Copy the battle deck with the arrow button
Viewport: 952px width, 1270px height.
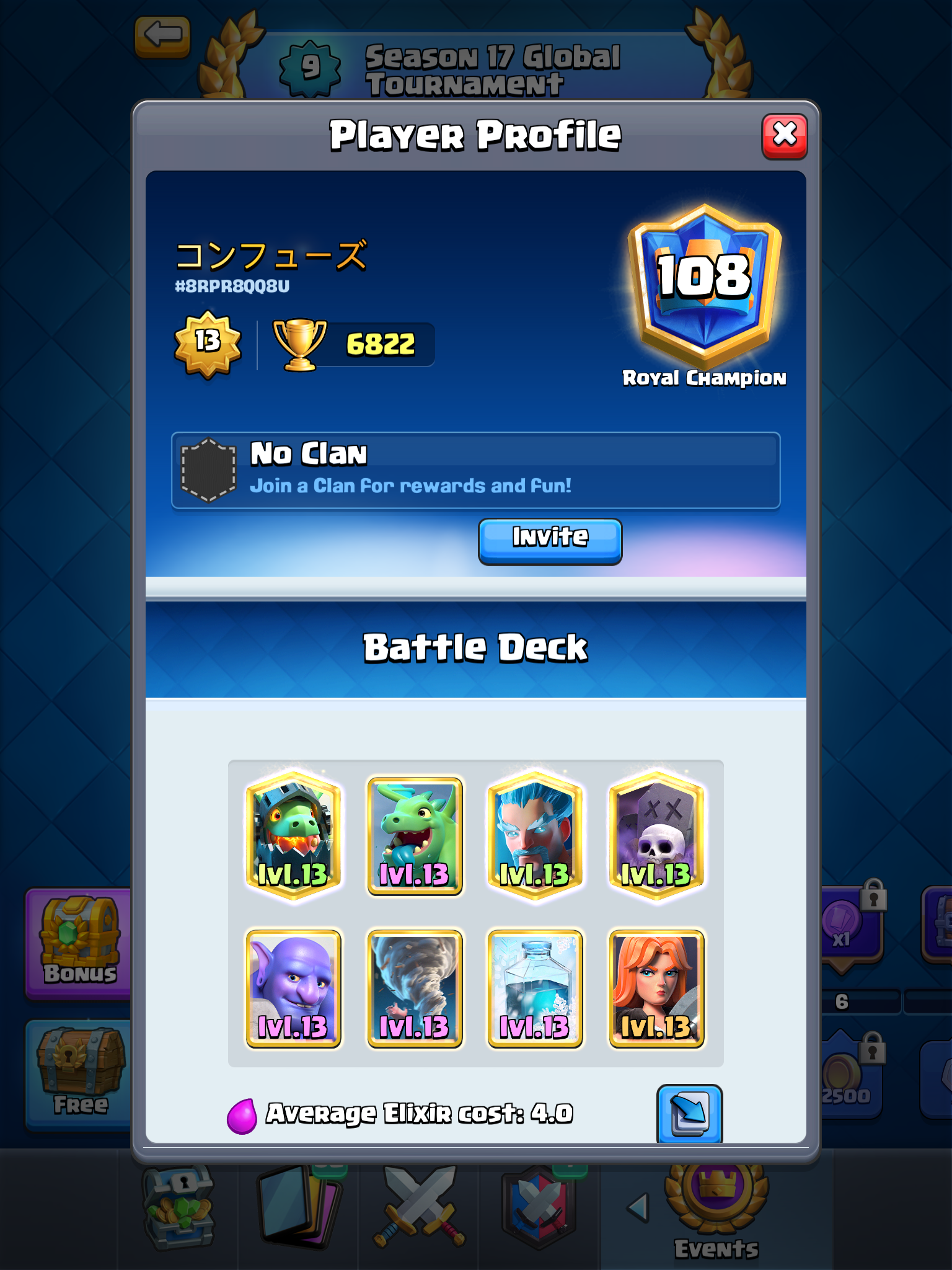(689, 1114)
